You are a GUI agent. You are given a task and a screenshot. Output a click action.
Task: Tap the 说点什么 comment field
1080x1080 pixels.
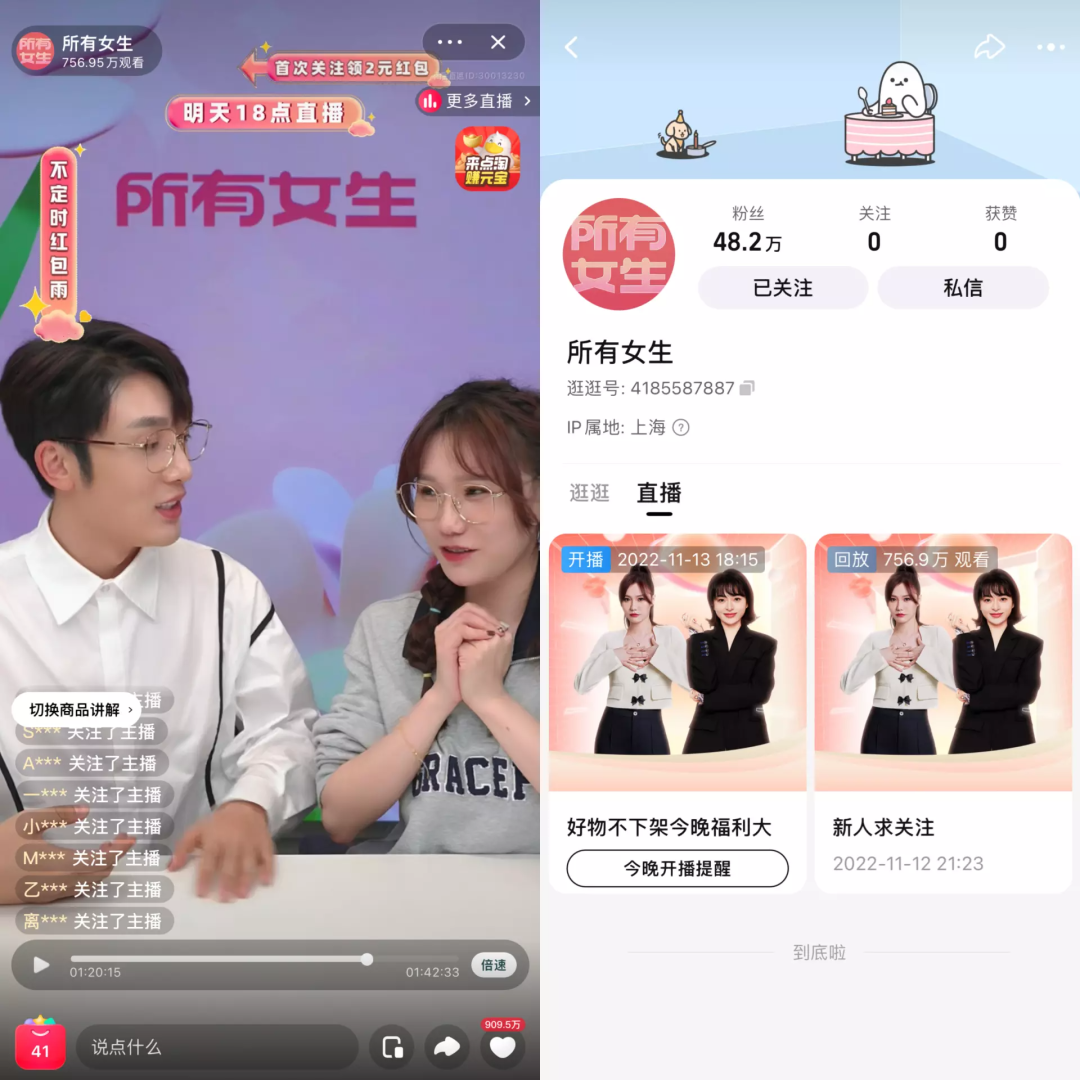[x=216, y=1047]
